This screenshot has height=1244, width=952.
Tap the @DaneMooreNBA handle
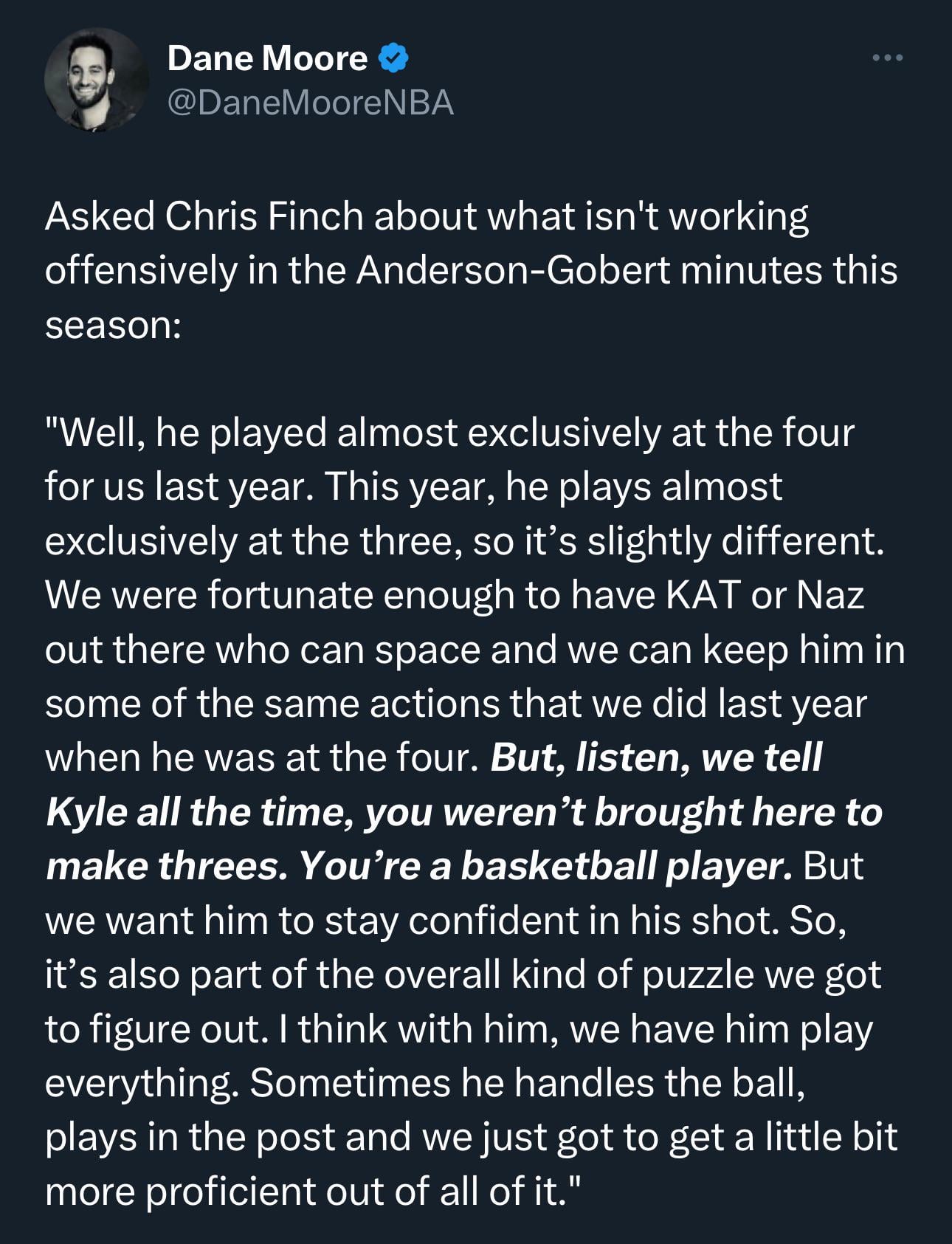pos(311,103)
